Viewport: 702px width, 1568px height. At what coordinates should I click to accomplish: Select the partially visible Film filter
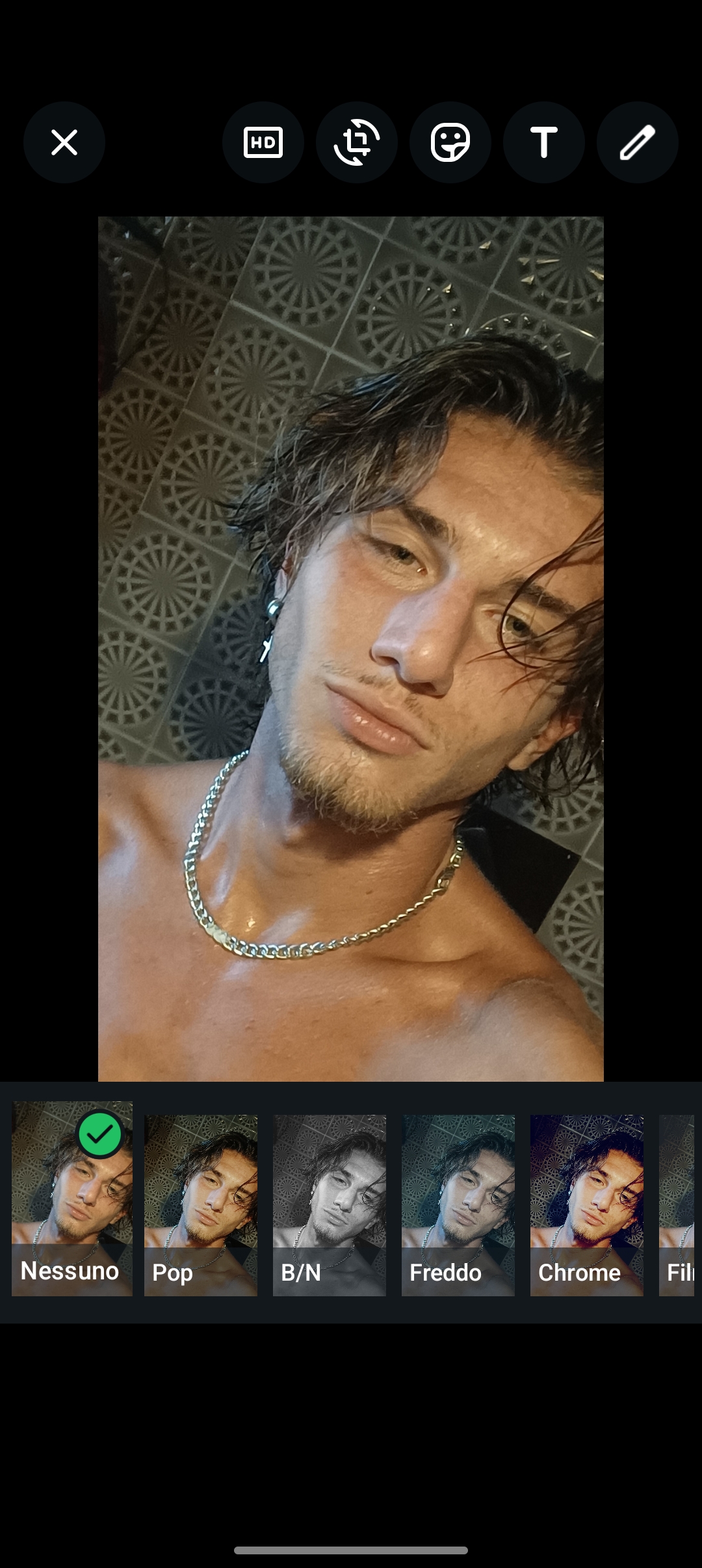pos(677,1206)
